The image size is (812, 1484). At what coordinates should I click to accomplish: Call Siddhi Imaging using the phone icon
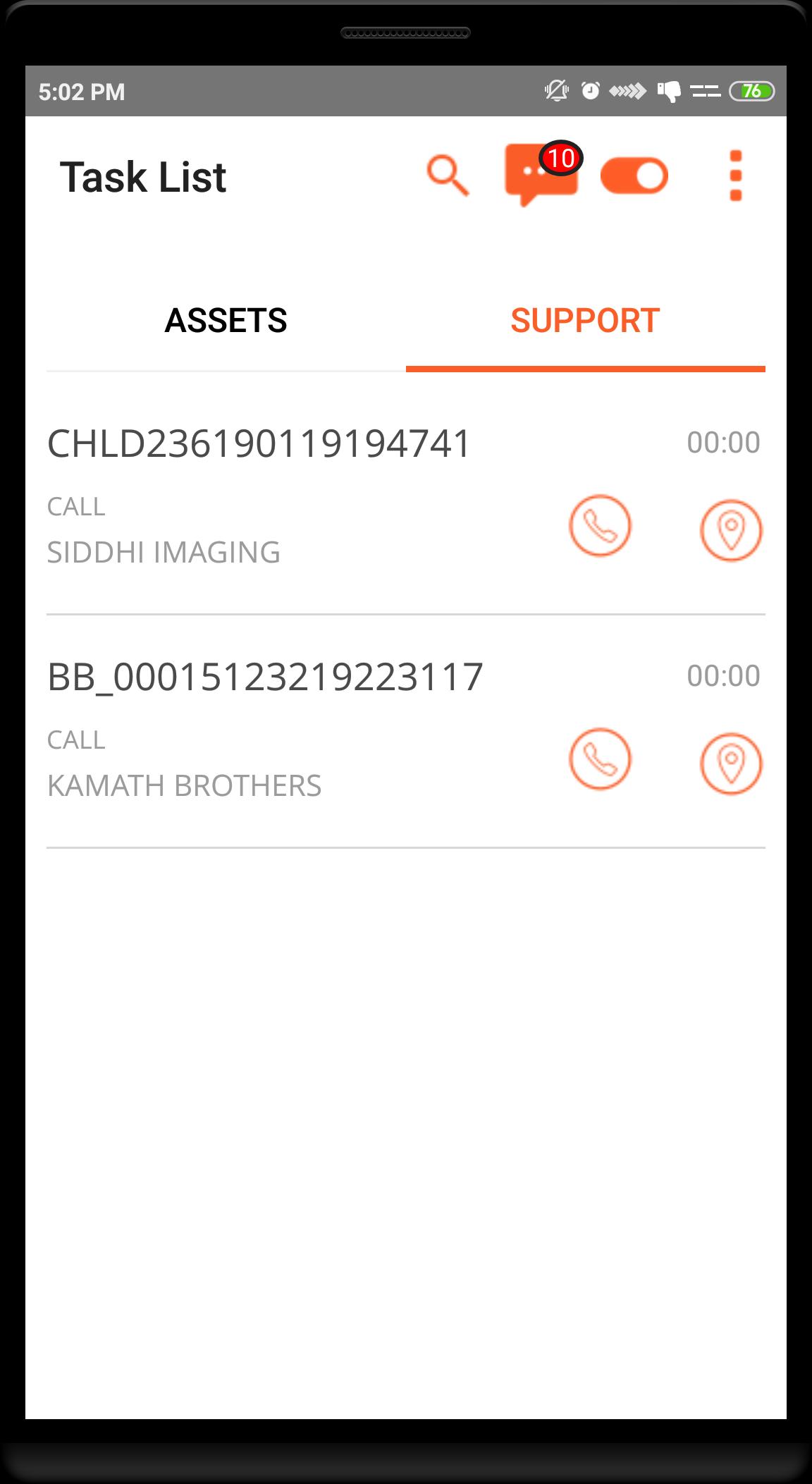coord(600,526)
